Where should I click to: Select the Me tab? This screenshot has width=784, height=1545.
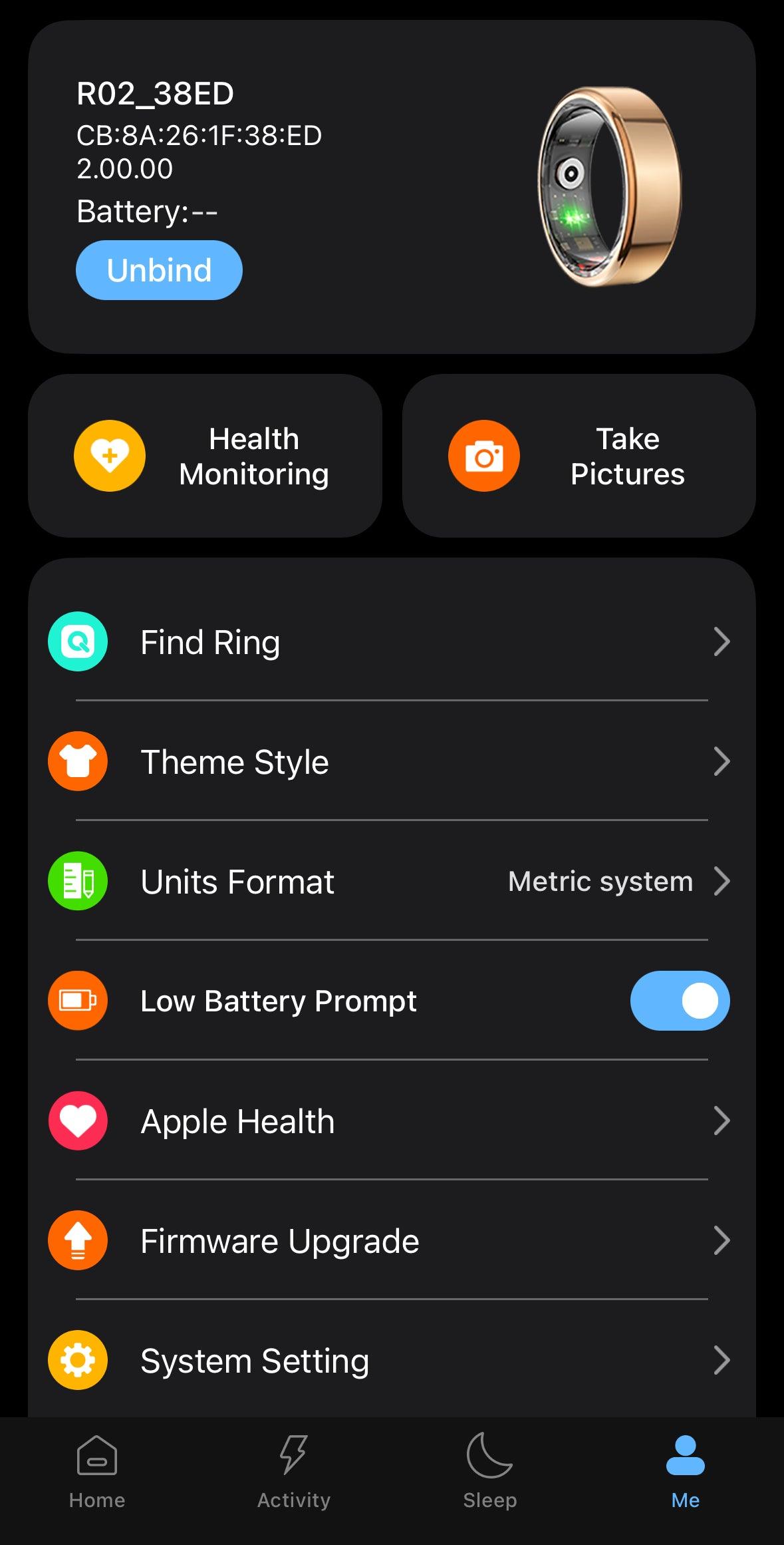[x=685, y=1472]
